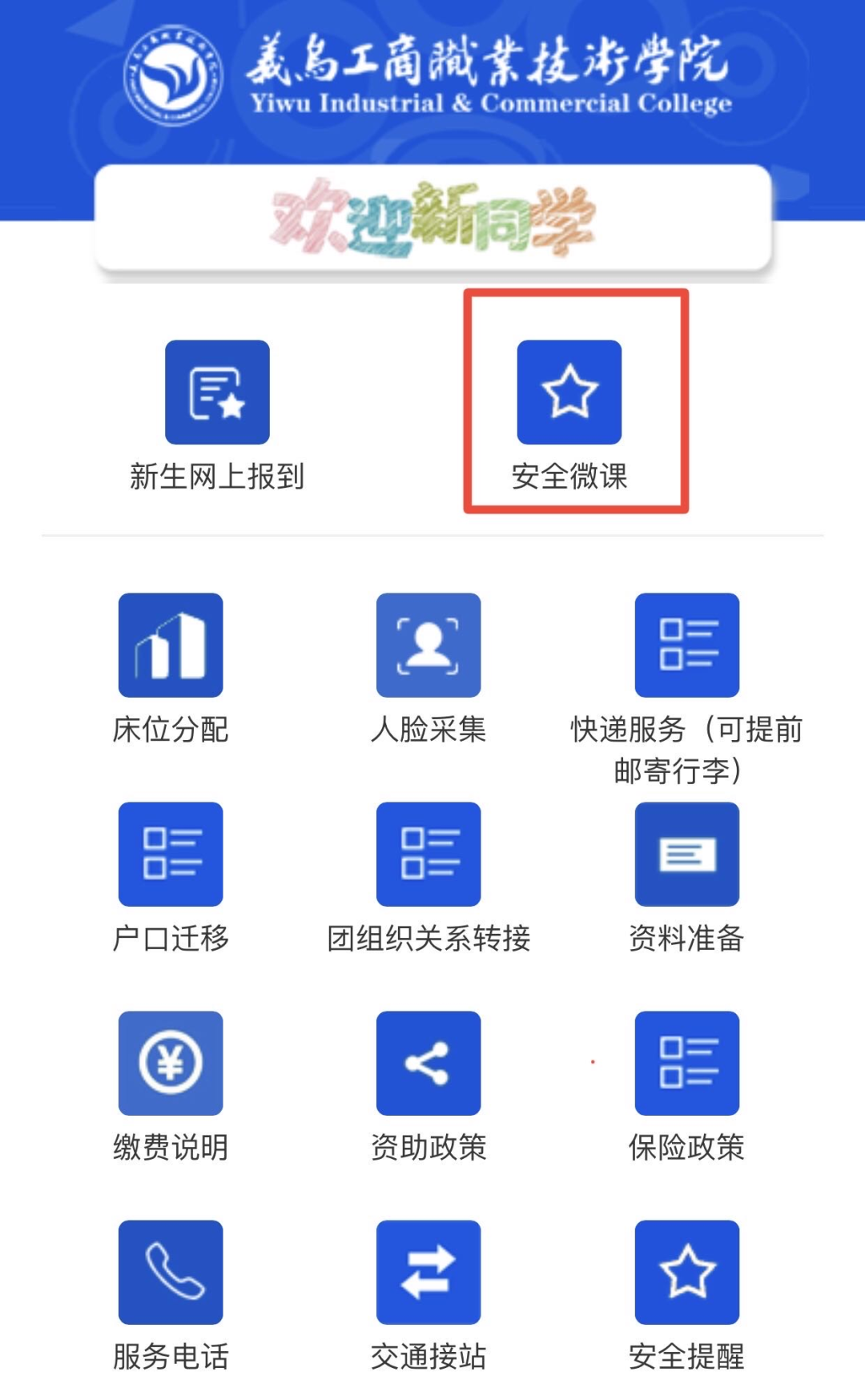Open 人脸采集 face capture

pos(428,646)
